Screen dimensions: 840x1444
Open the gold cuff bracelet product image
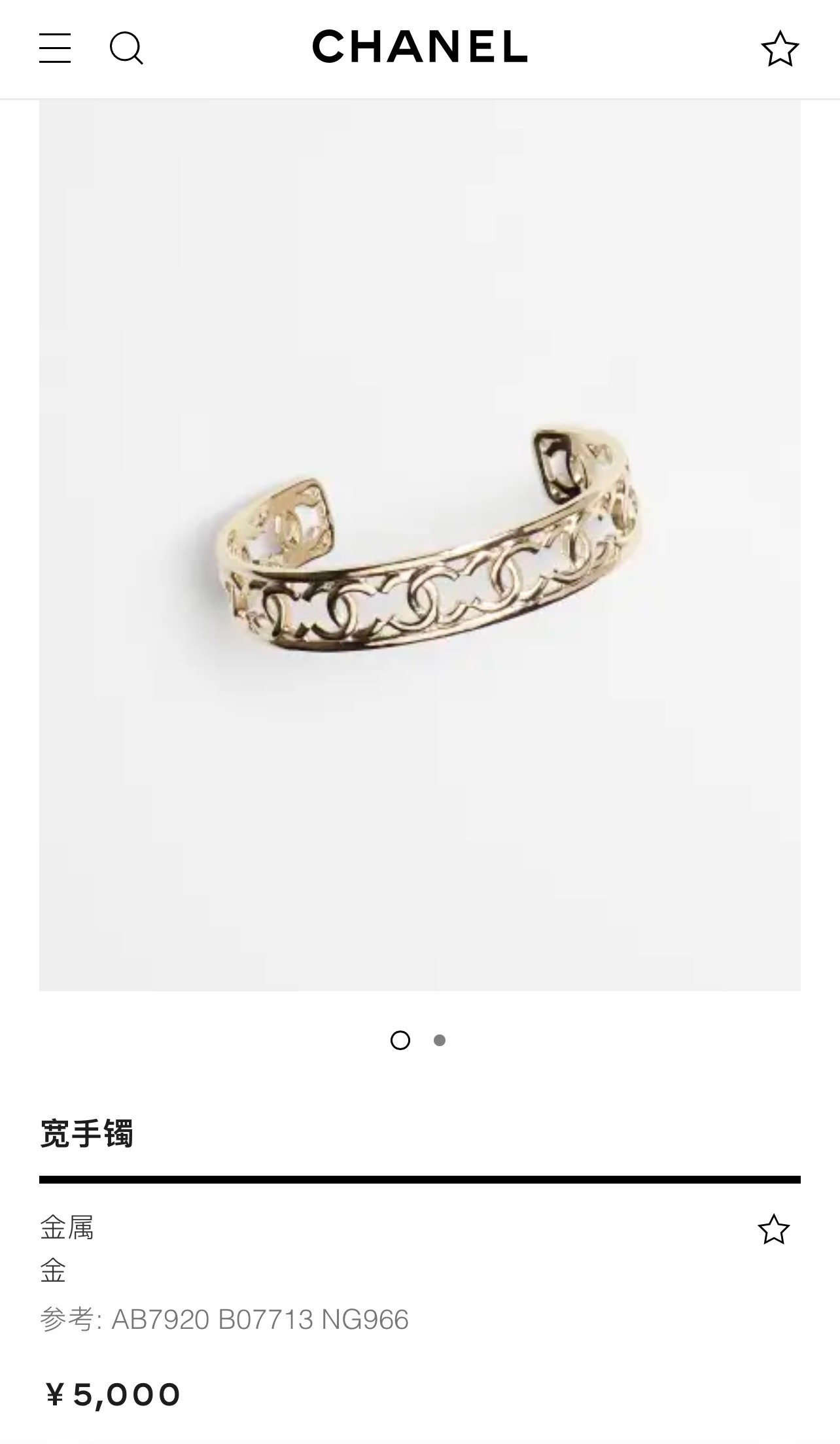click(x=419, y=544)
